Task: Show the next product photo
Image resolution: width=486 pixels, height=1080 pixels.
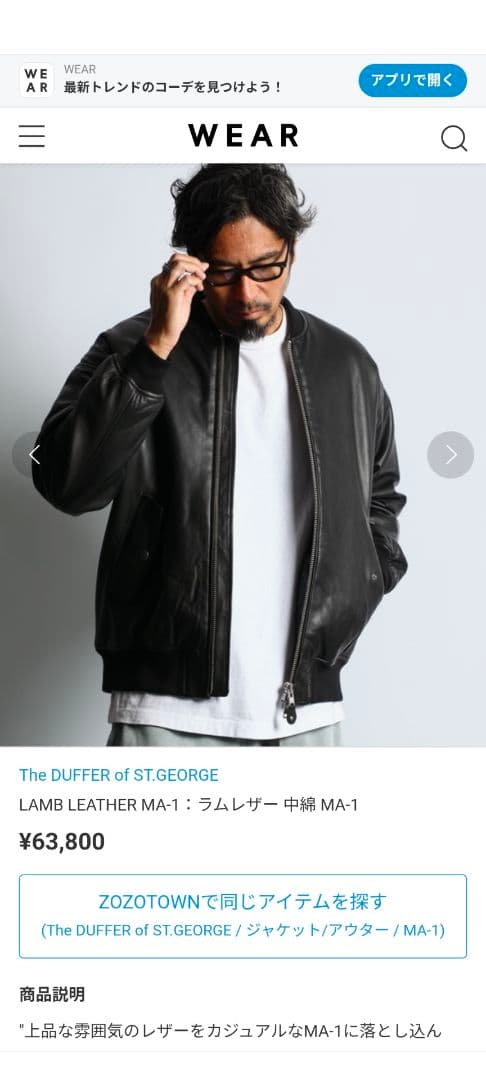Action: (450, 455)
